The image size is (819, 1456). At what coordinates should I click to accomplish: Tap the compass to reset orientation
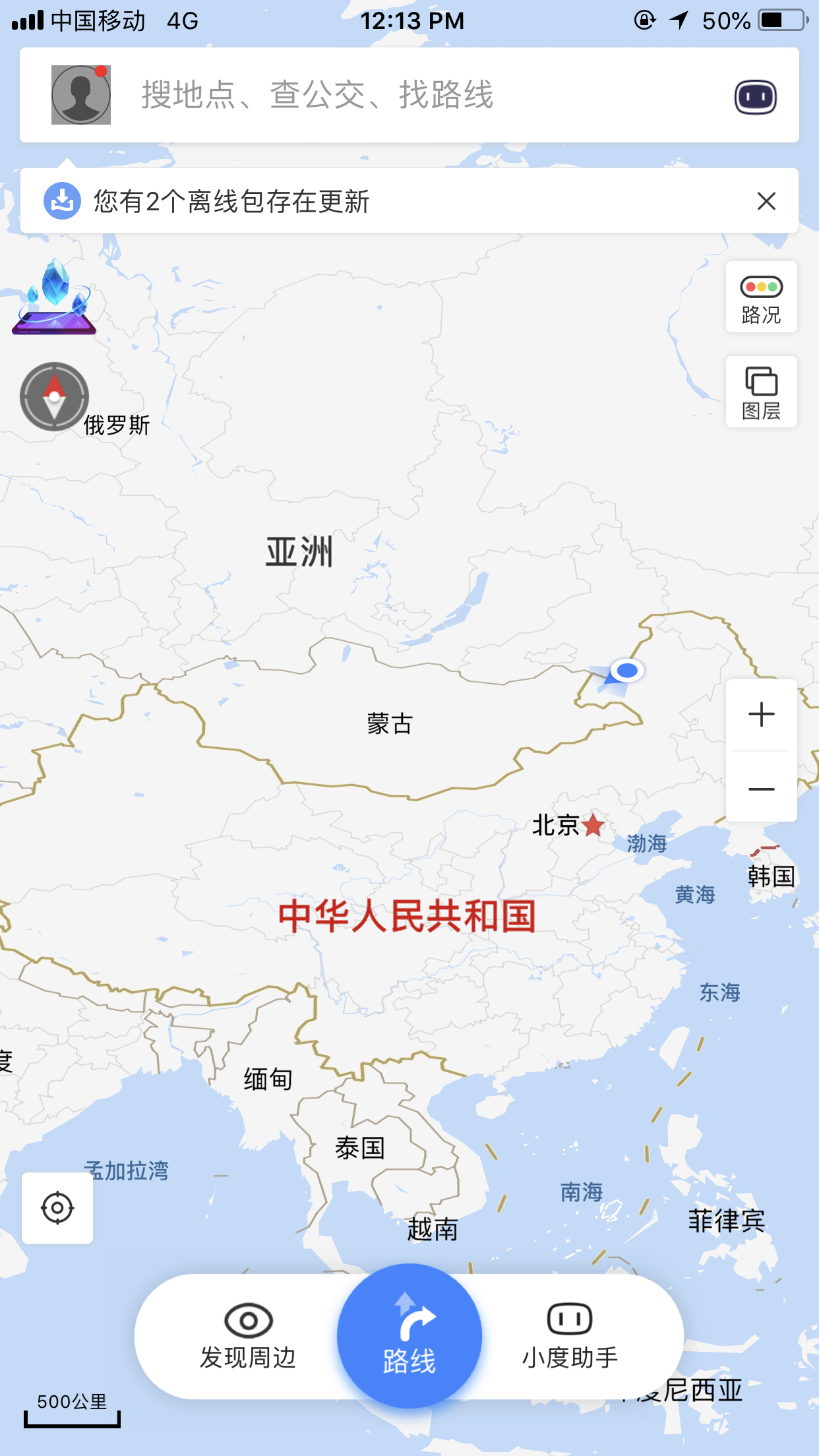54,396
